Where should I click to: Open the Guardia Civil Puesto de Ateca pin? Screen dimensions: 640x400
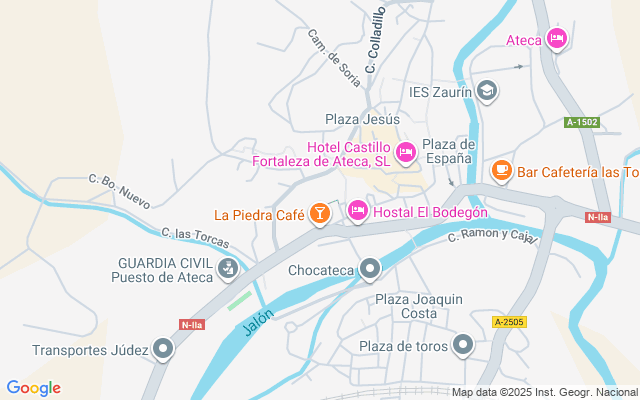(x=229, y=268)
